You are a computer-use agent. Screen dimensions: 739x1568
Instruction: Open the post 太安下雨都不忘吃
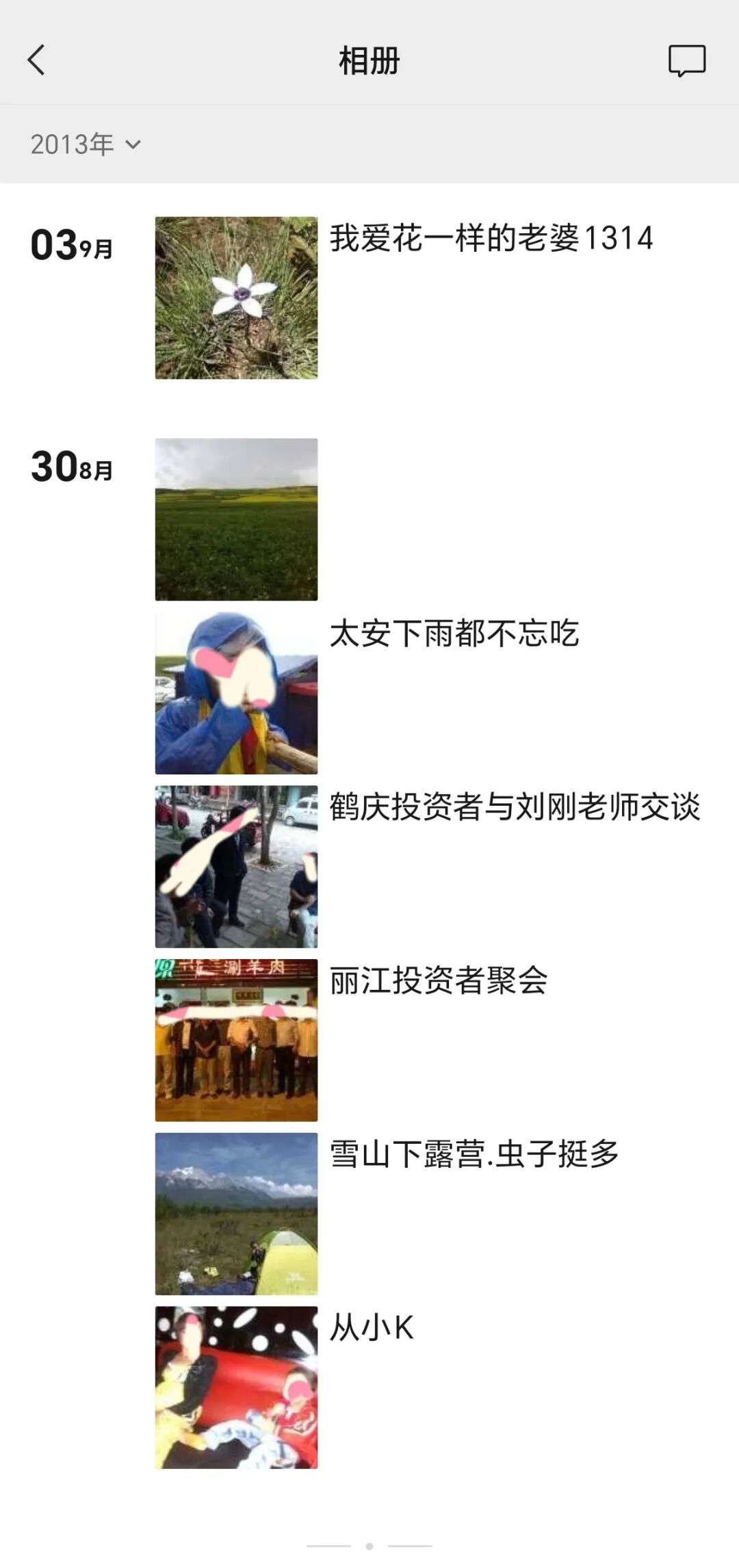click(x=454, y=633)
